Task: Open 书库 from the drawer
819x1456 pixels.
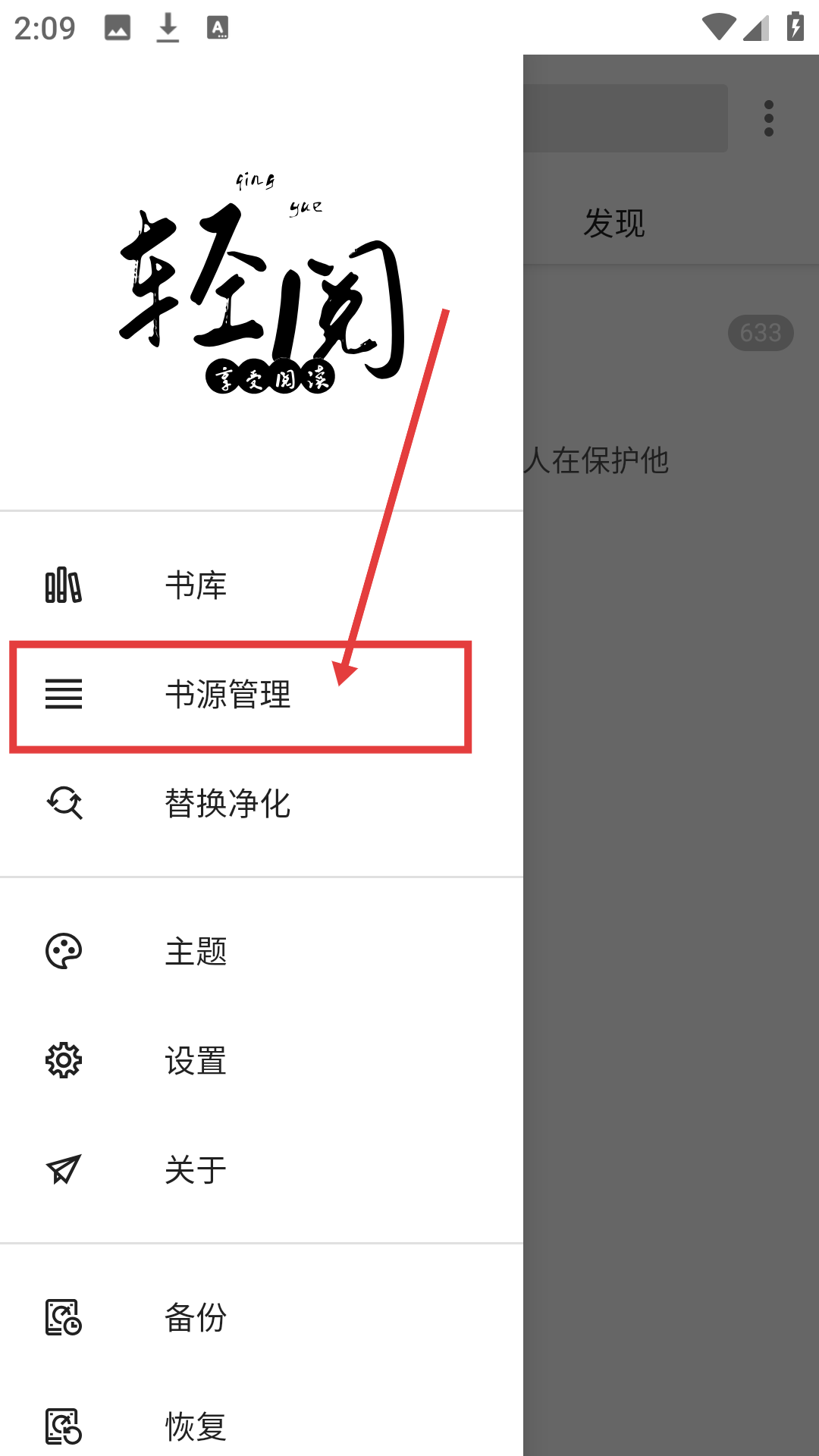Action: click(x=196, y=585)
